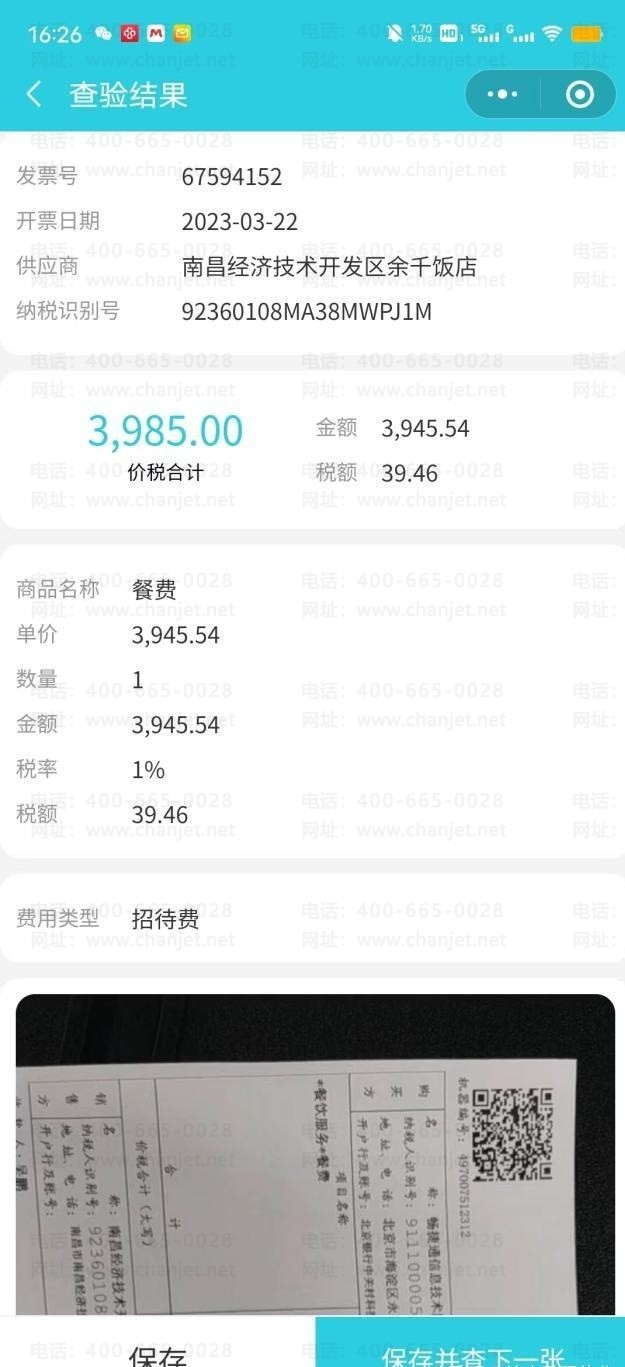Open the invoice photo preview

(315, 1155)
